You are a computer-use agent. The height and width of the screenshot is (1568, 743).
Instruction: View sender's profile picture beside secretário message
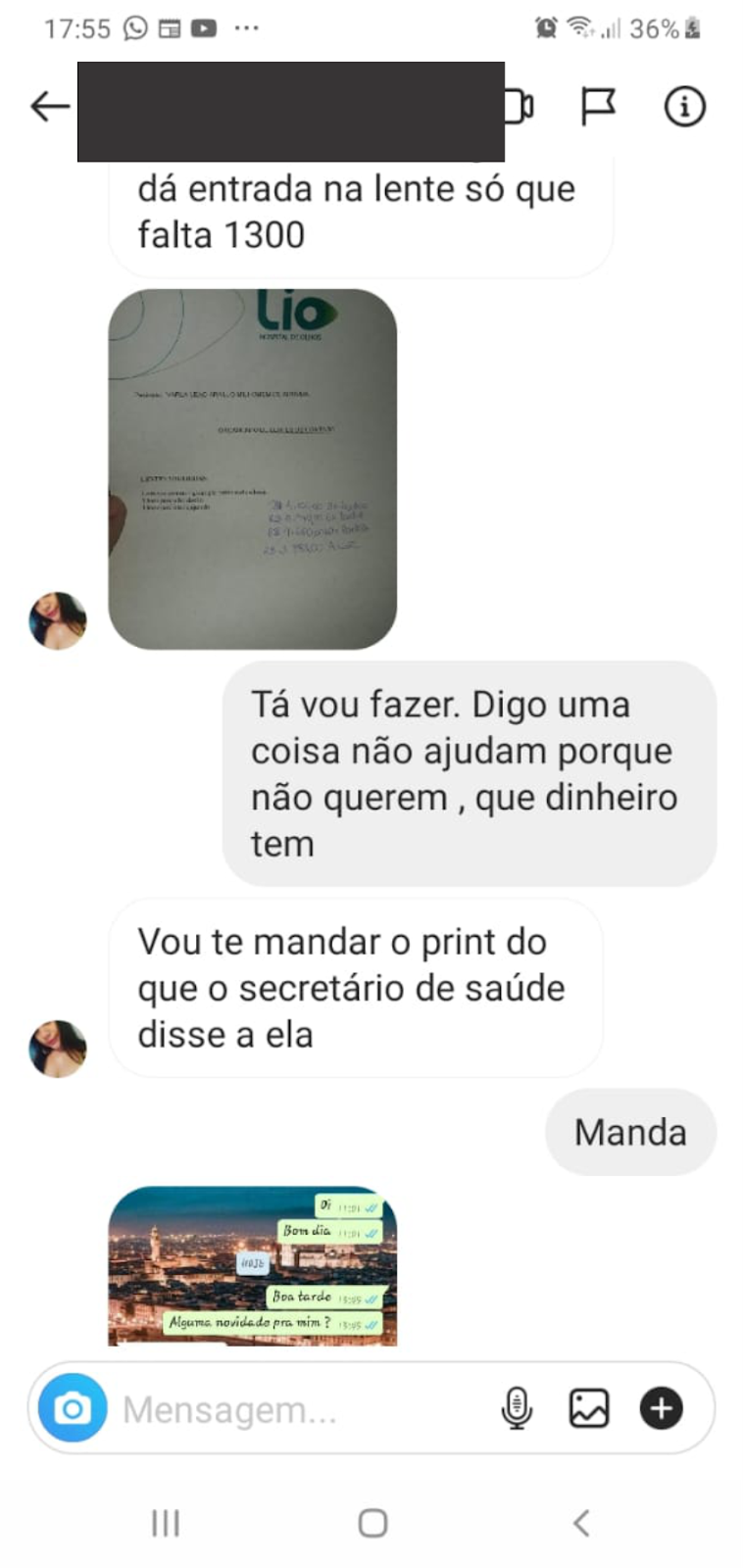pos(58,1049)
